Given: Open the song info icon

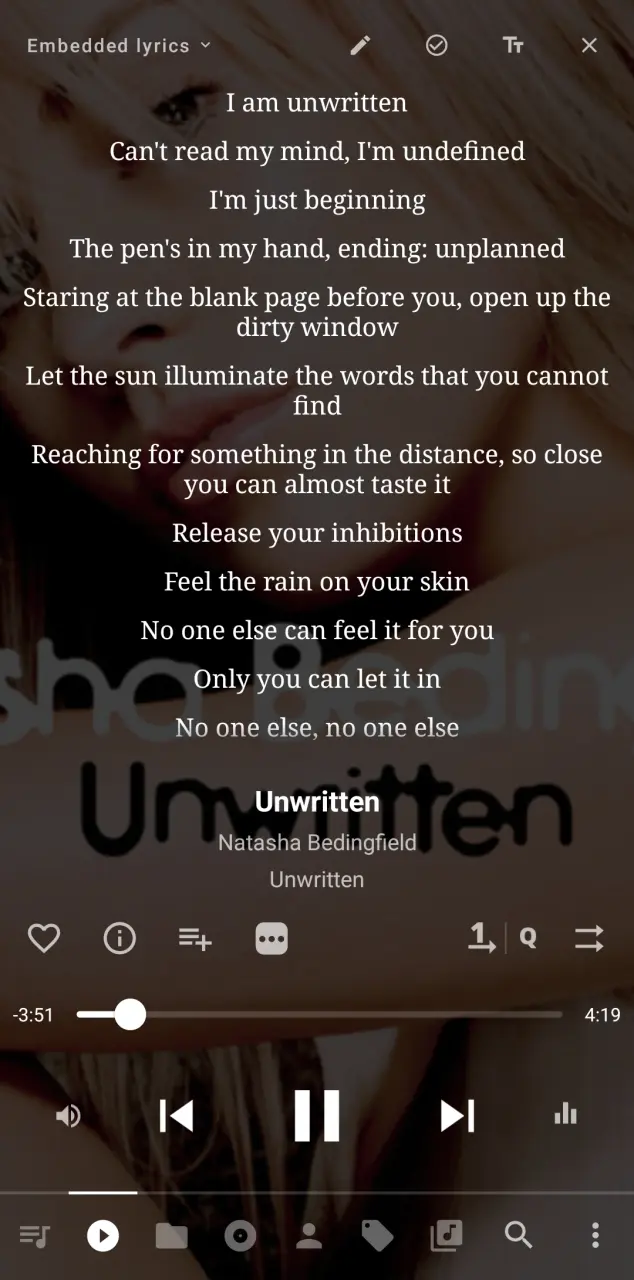Looking at the screenshot, I should click(120, 938).
